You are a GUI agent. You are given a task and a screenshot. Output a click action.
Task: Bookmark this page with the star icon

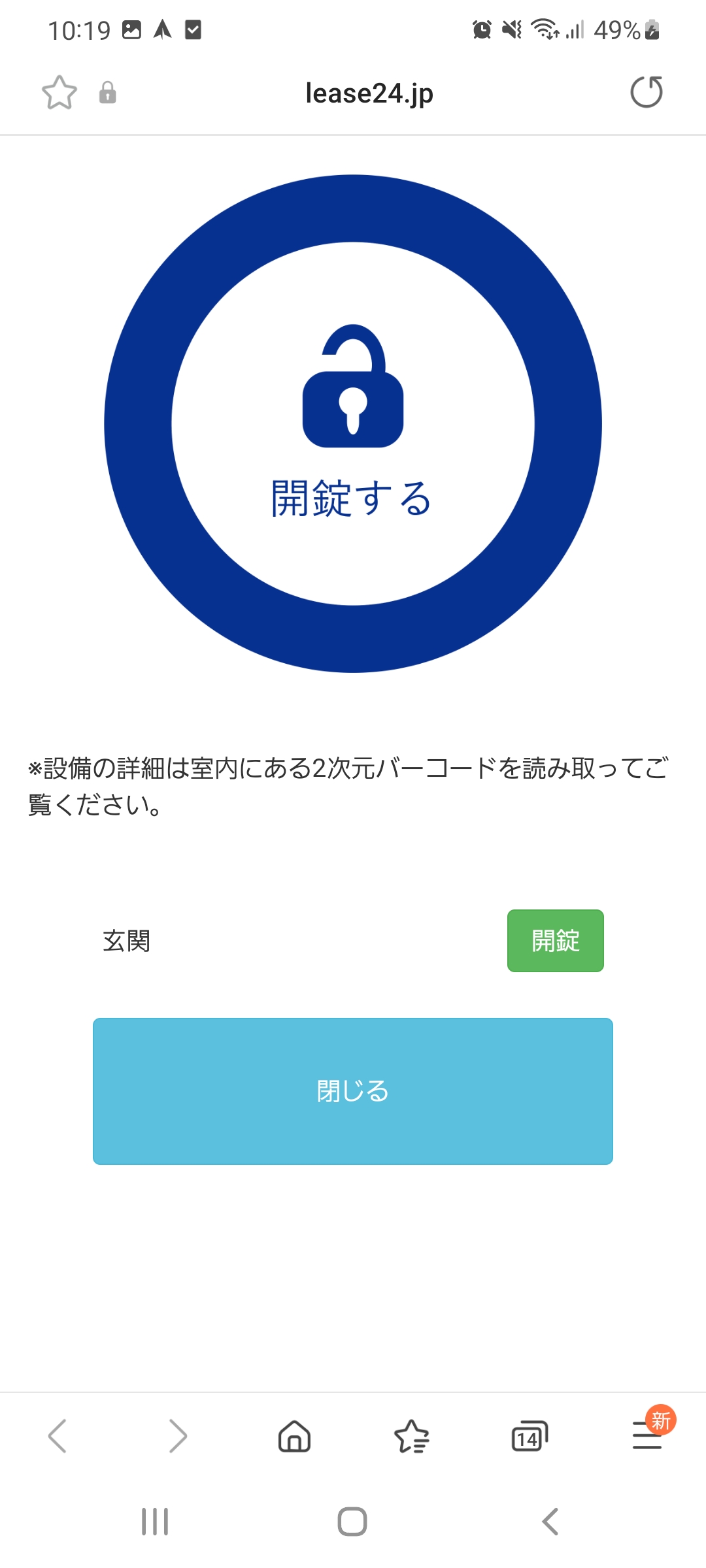point(59,93)
